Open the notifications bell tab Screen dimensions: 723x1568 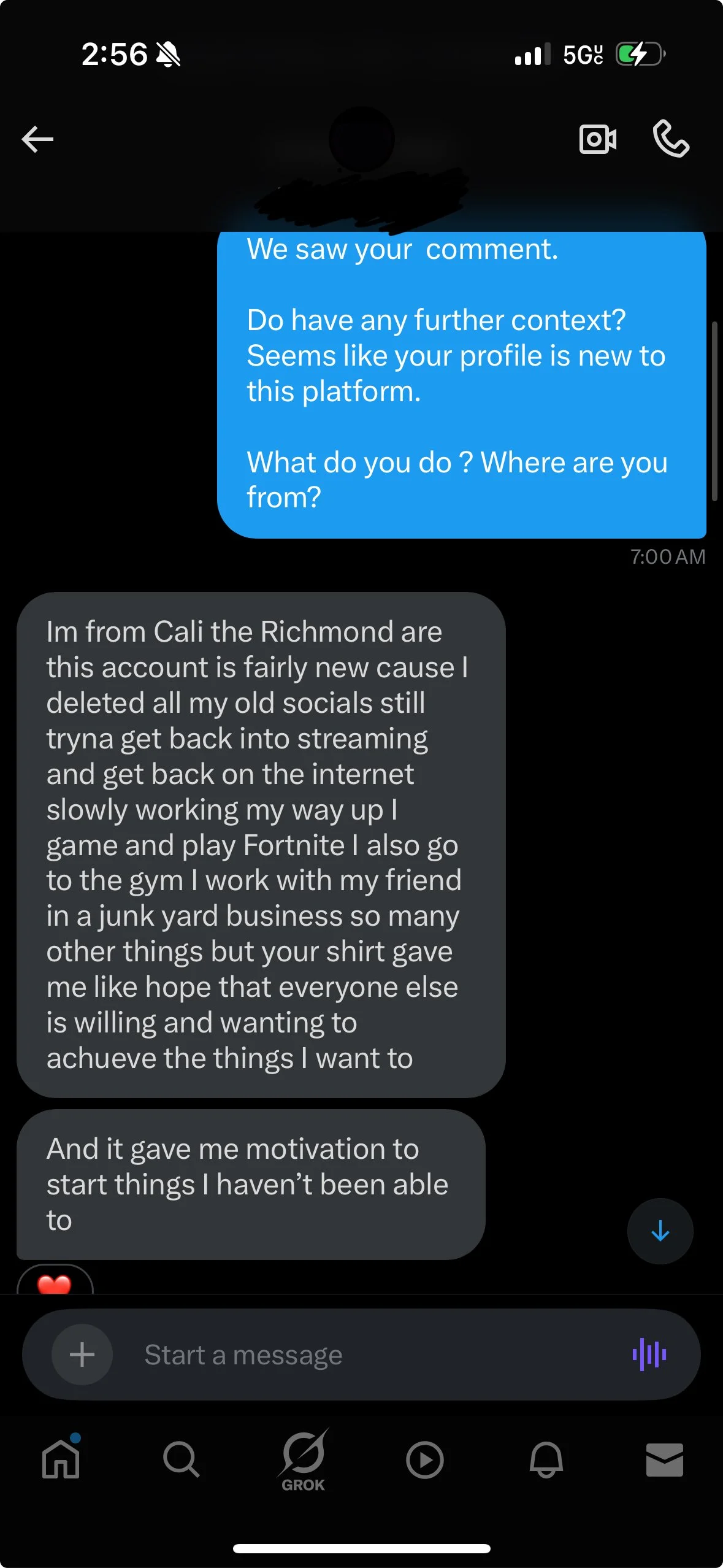(x=546, y=1459)
